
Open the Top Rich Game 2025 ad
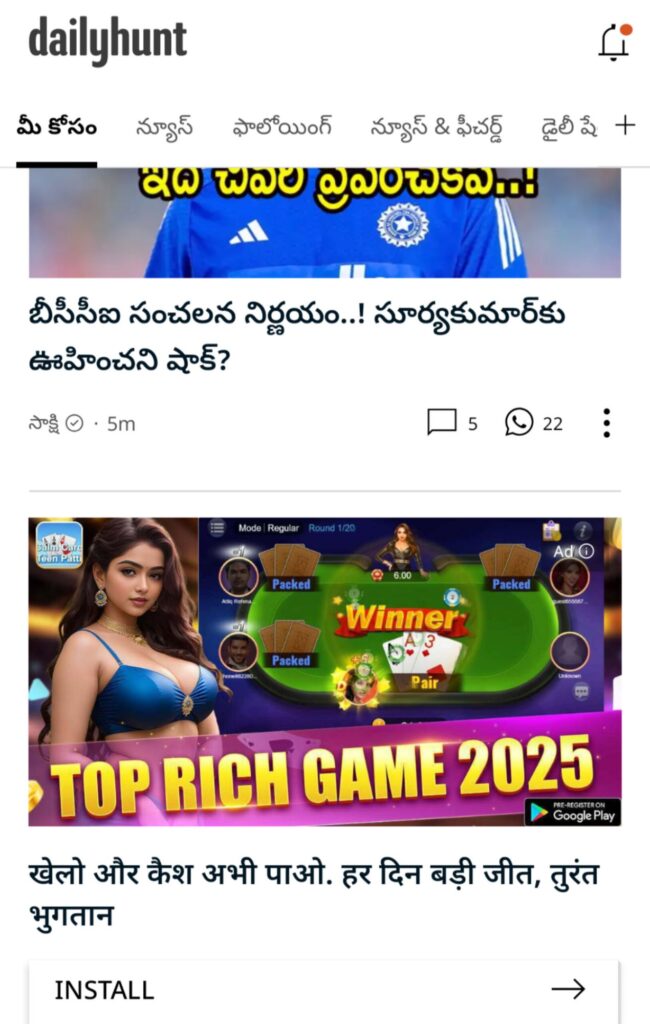(x=324, y=671)
